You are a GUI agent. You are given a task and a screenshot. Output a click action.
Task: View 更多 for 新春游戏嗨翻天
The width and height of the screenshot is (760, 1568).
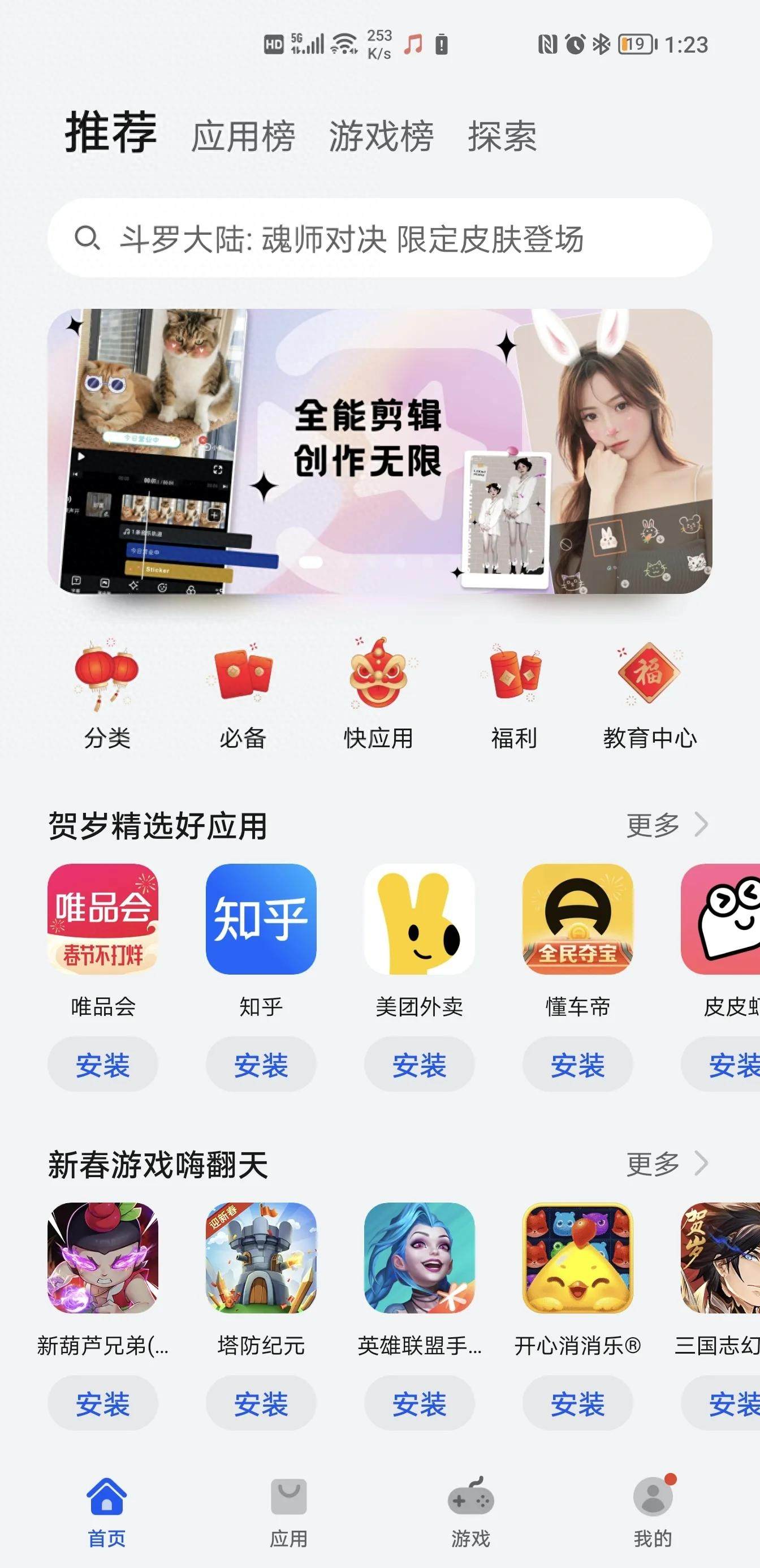coord(666,1164)
